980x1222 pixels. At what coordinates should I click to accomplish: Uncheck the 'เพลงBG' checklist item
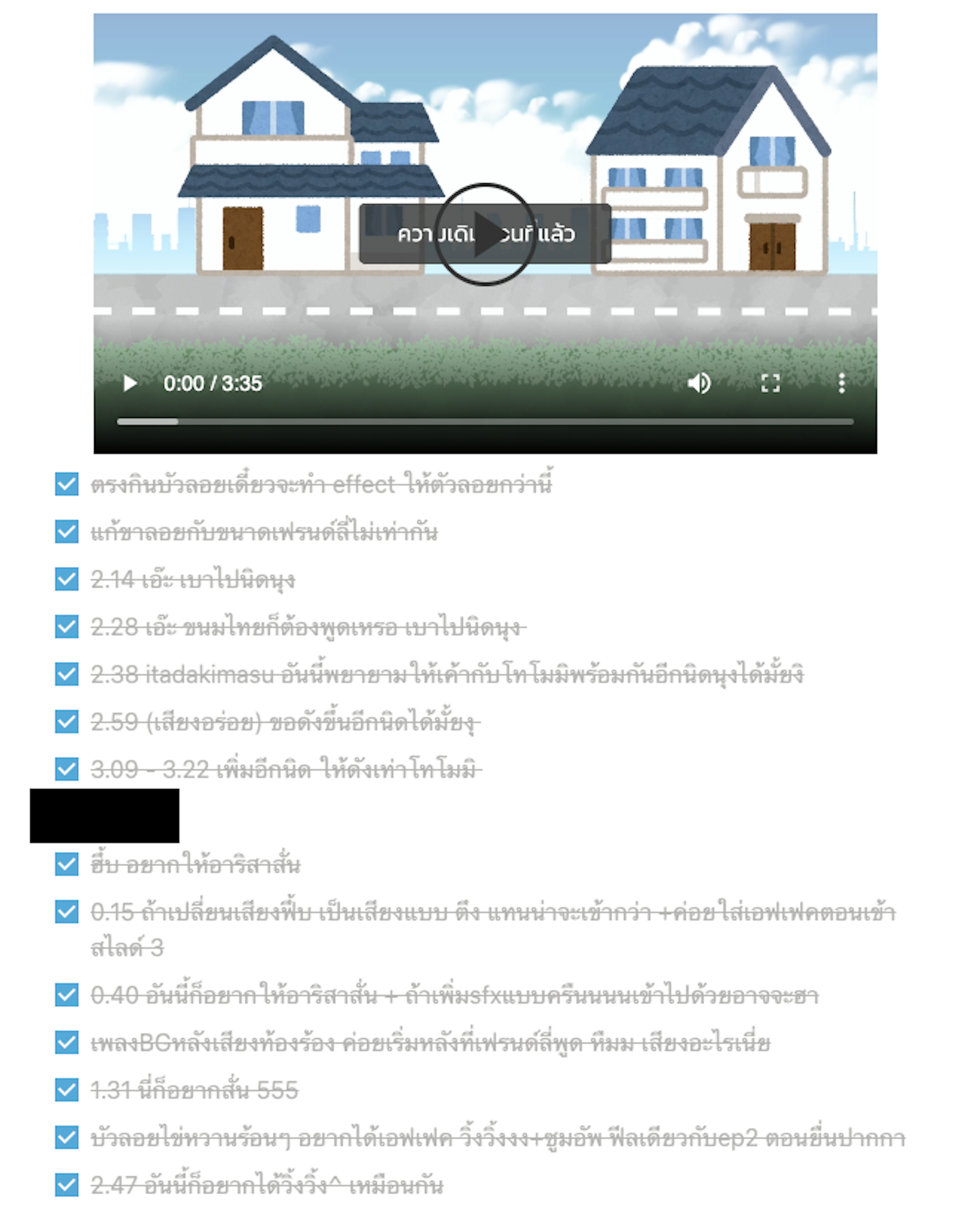click(67, 1042)
